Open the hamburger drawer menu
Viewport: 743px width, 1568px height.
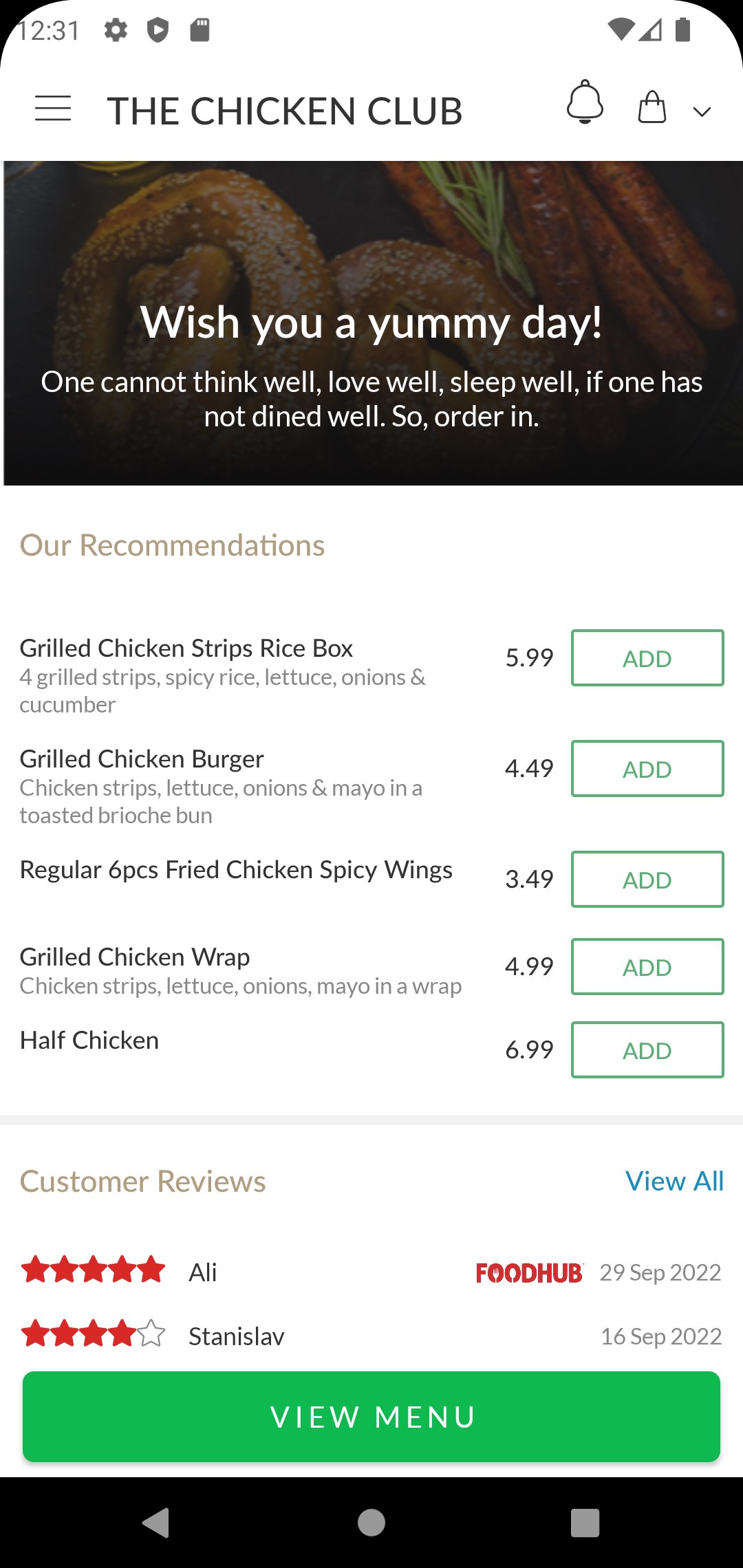pos(53,109)
